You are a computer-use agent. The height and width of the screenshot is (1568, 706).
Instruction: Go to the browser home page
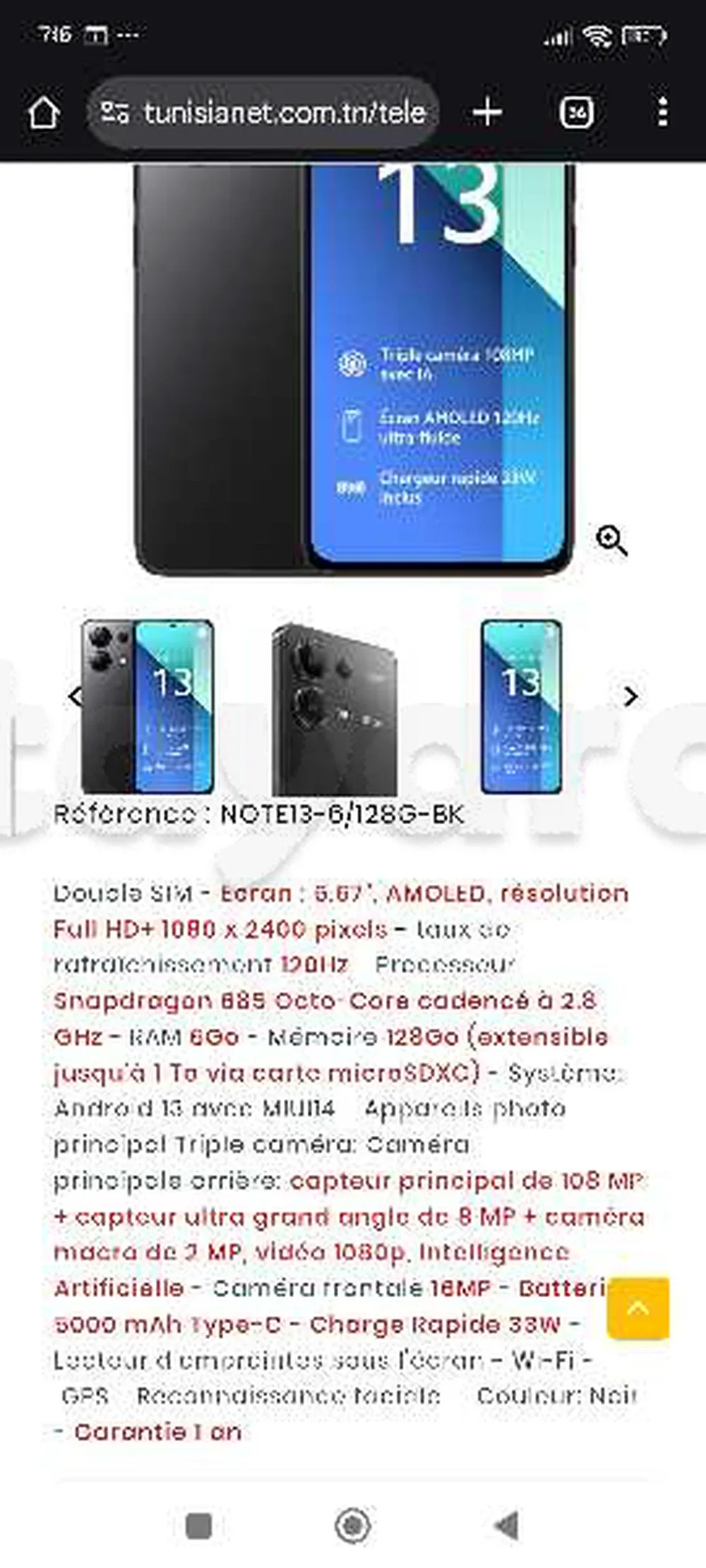[43, 113]
